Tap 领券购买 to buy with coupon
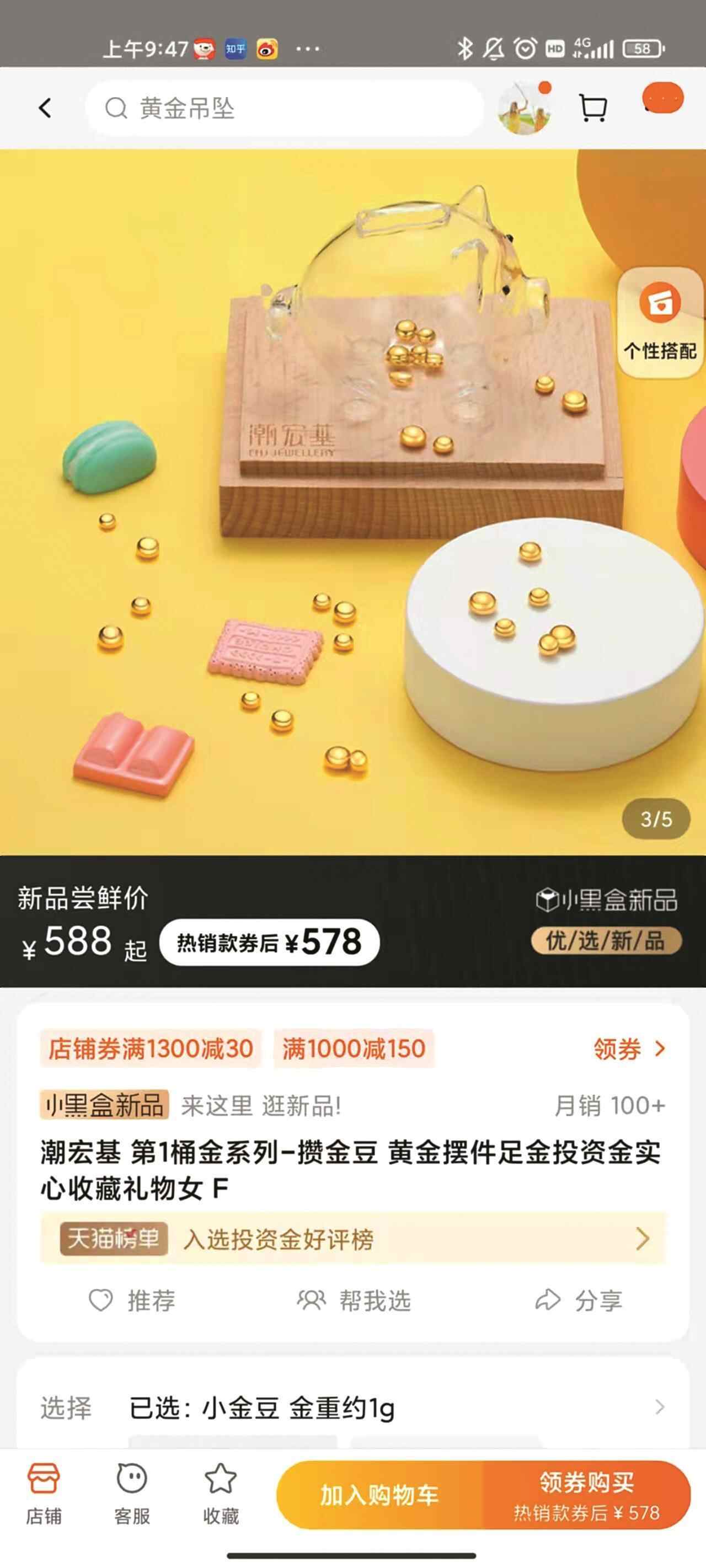This screenshot has height=1568, width=706. [587, 1496]
